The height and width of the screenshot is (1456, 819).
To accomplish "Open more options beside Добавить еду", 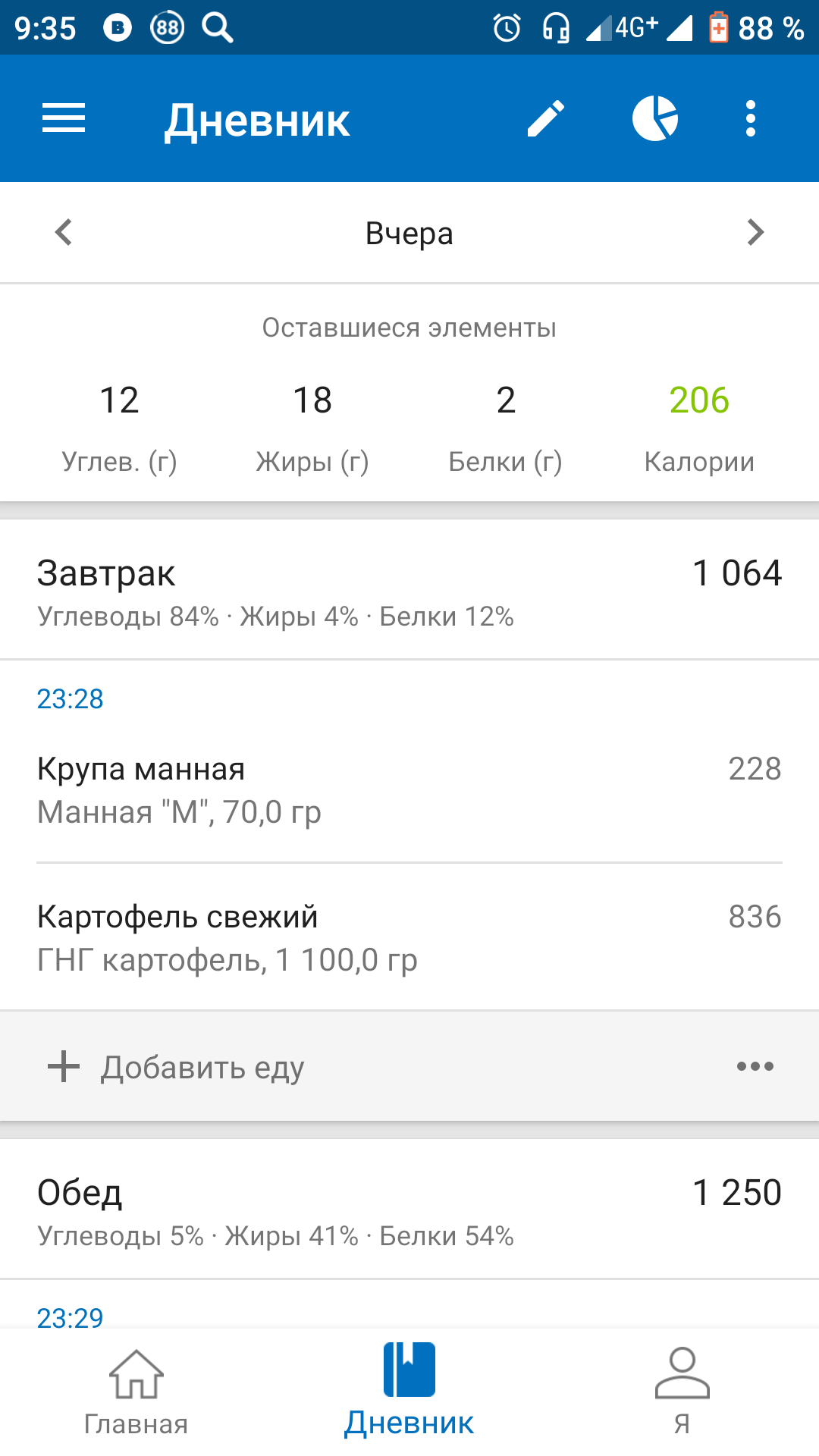I will tap(755, 1067).
